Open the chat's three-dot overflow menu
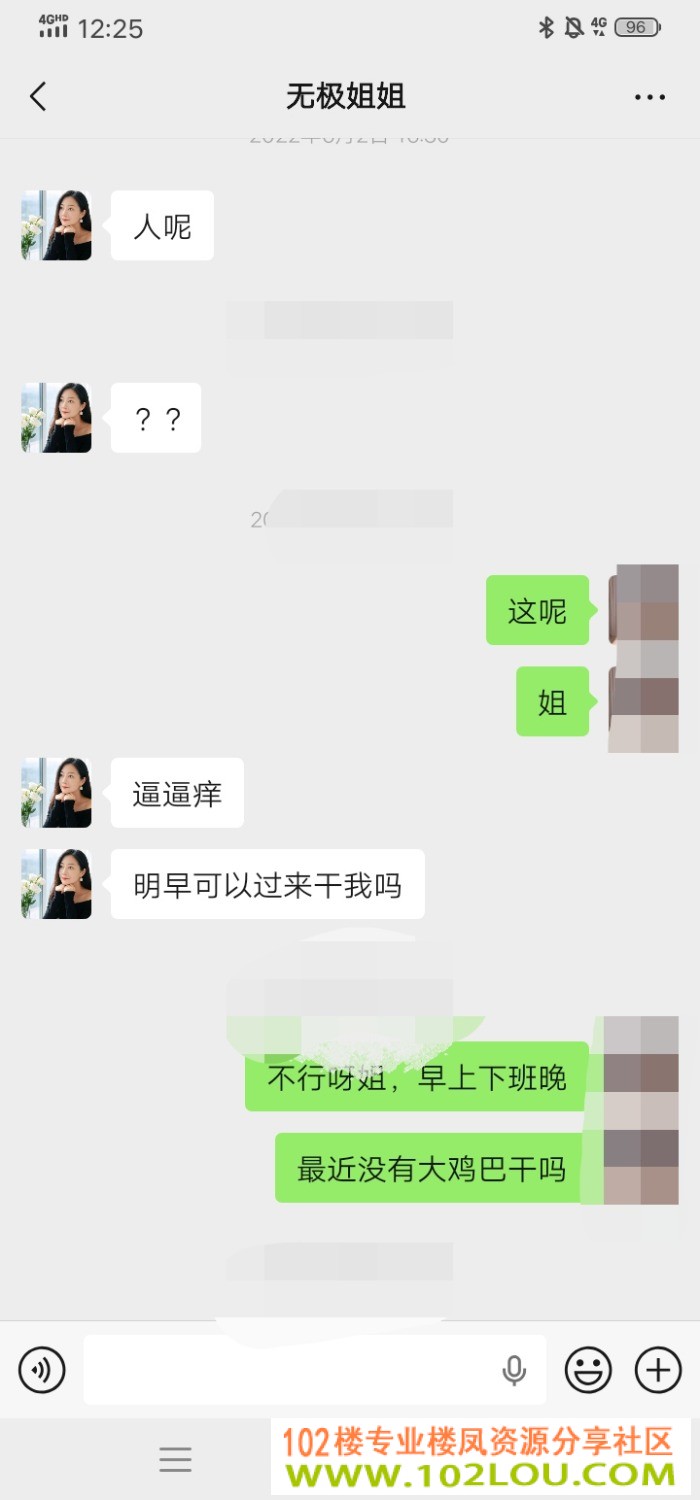Viewport: 700px width, 1500px height. (650, 97)
